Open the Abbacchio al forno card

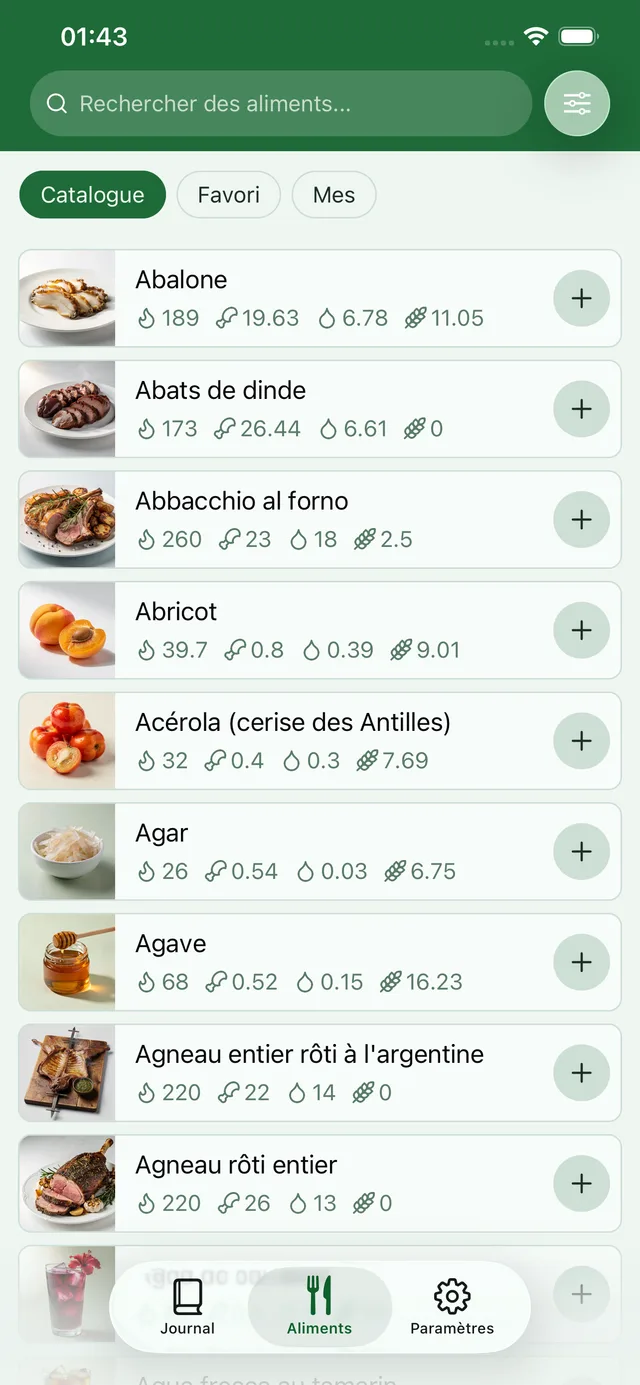(320, 520)
